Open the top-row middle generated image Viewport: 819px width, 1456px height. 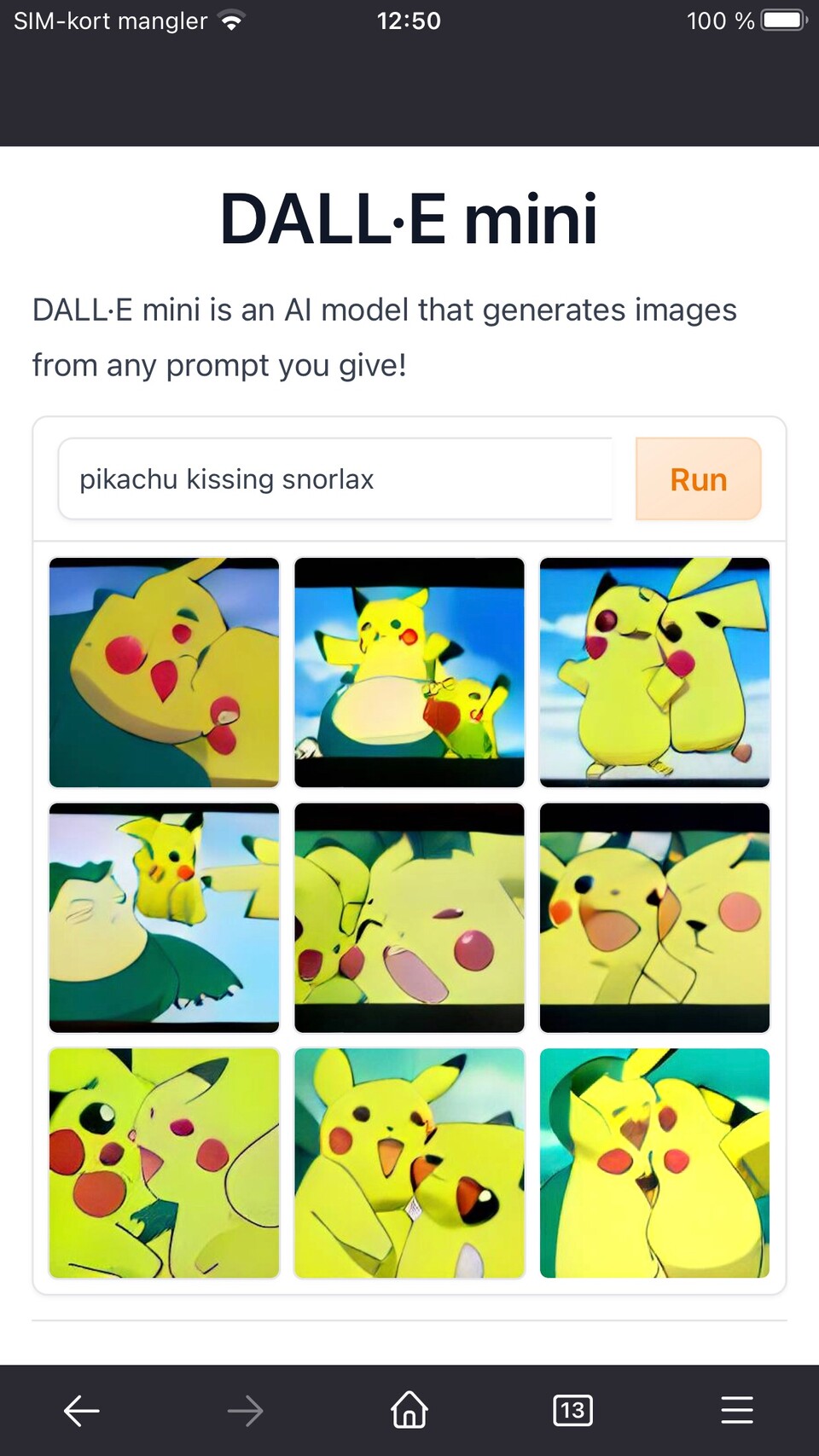click(409, 672)
